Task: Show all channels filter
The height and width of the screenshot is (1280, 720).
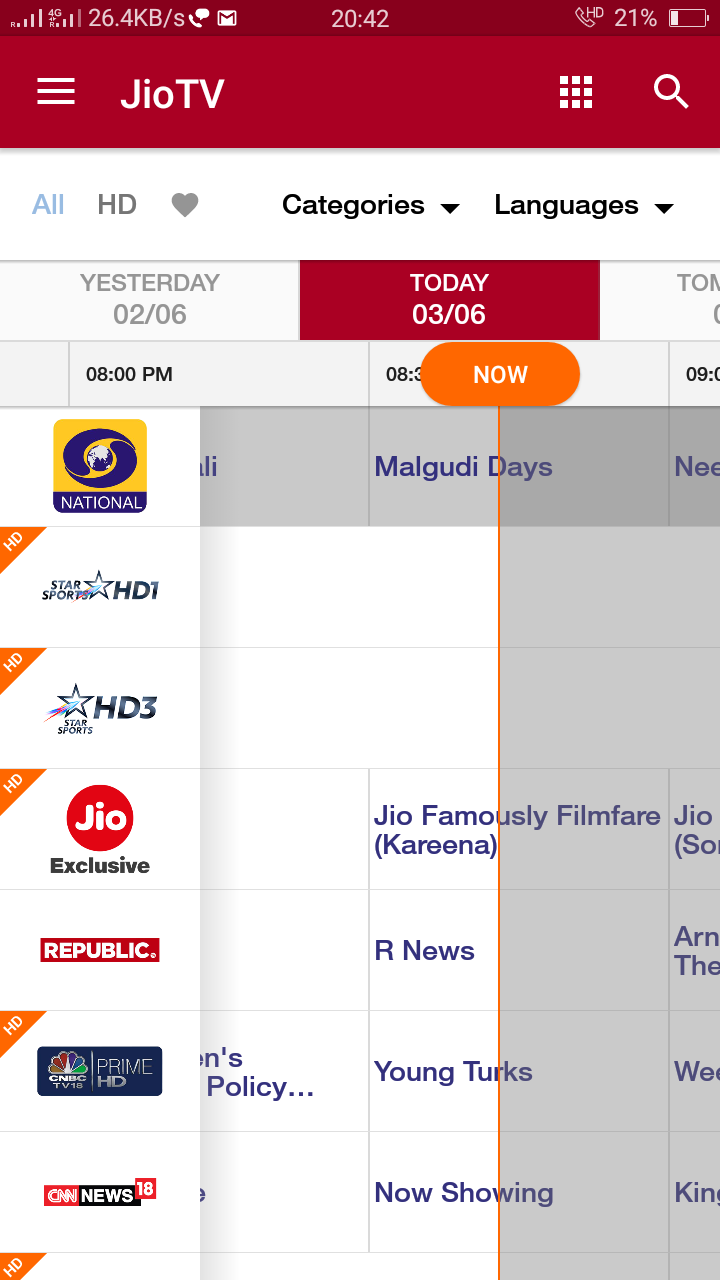Action: point(48,205)
